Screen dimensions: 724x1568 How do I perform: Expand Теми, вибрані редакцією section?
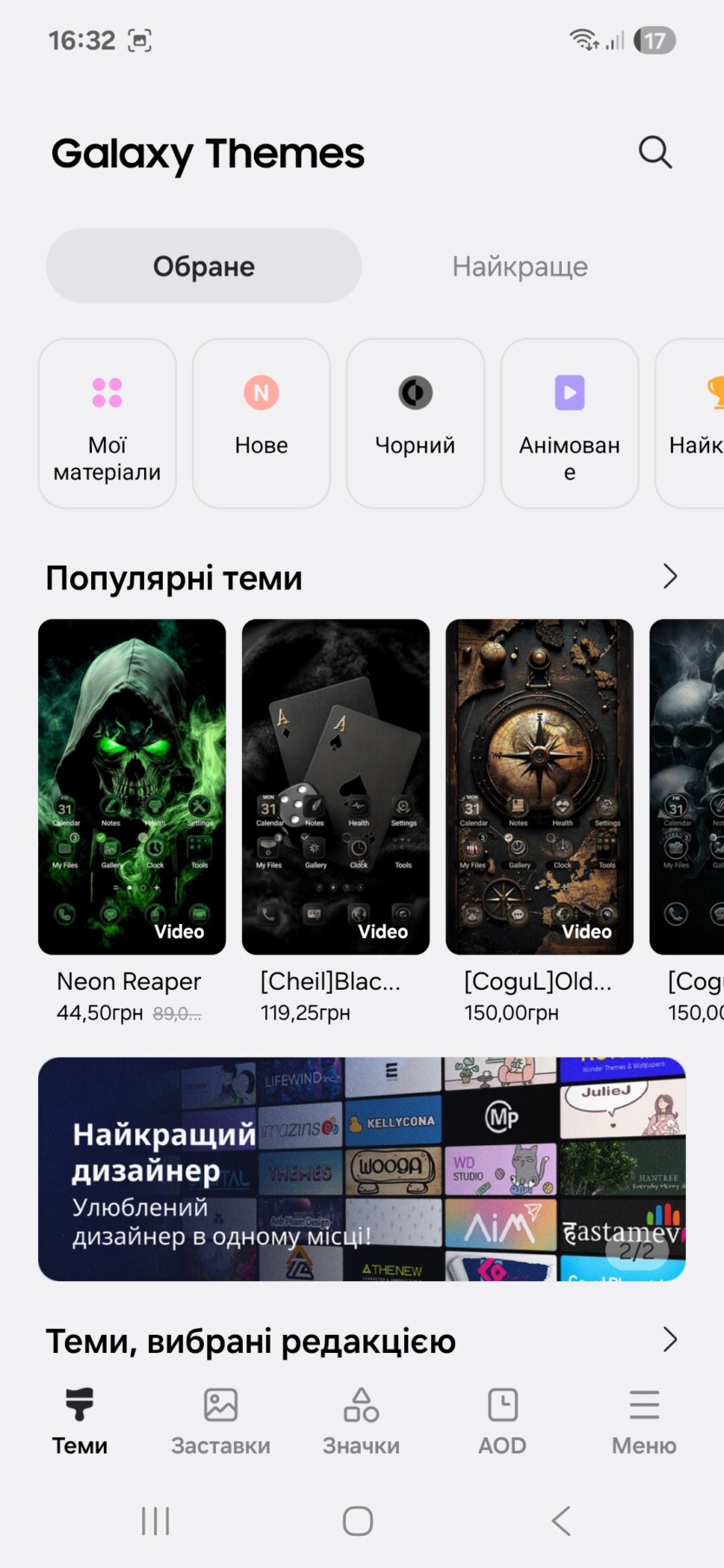[x=669, y=1340]
